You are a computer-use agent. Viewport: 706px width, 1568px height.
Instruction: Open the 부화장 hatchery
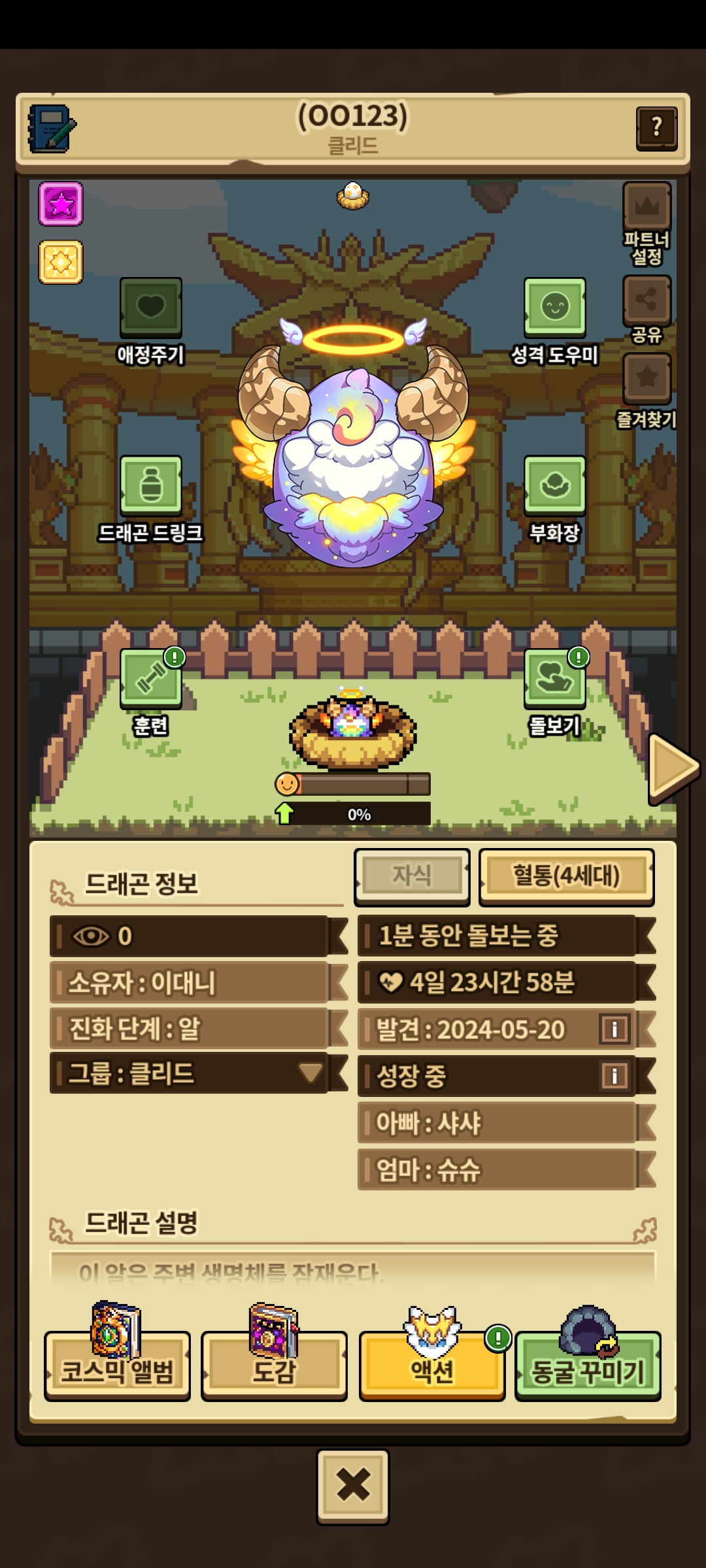point(554,486)
